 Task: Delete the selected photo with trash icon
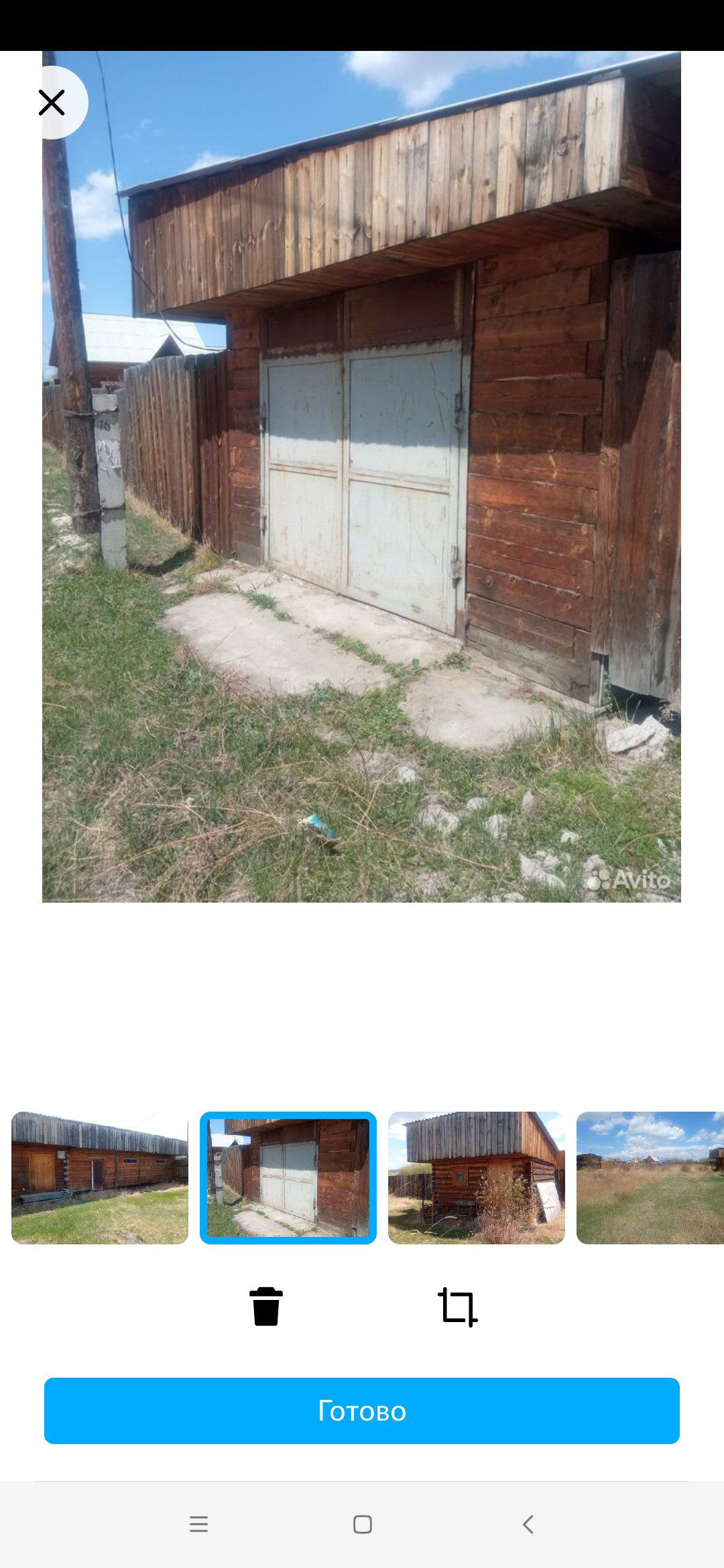coord(266,1306)
